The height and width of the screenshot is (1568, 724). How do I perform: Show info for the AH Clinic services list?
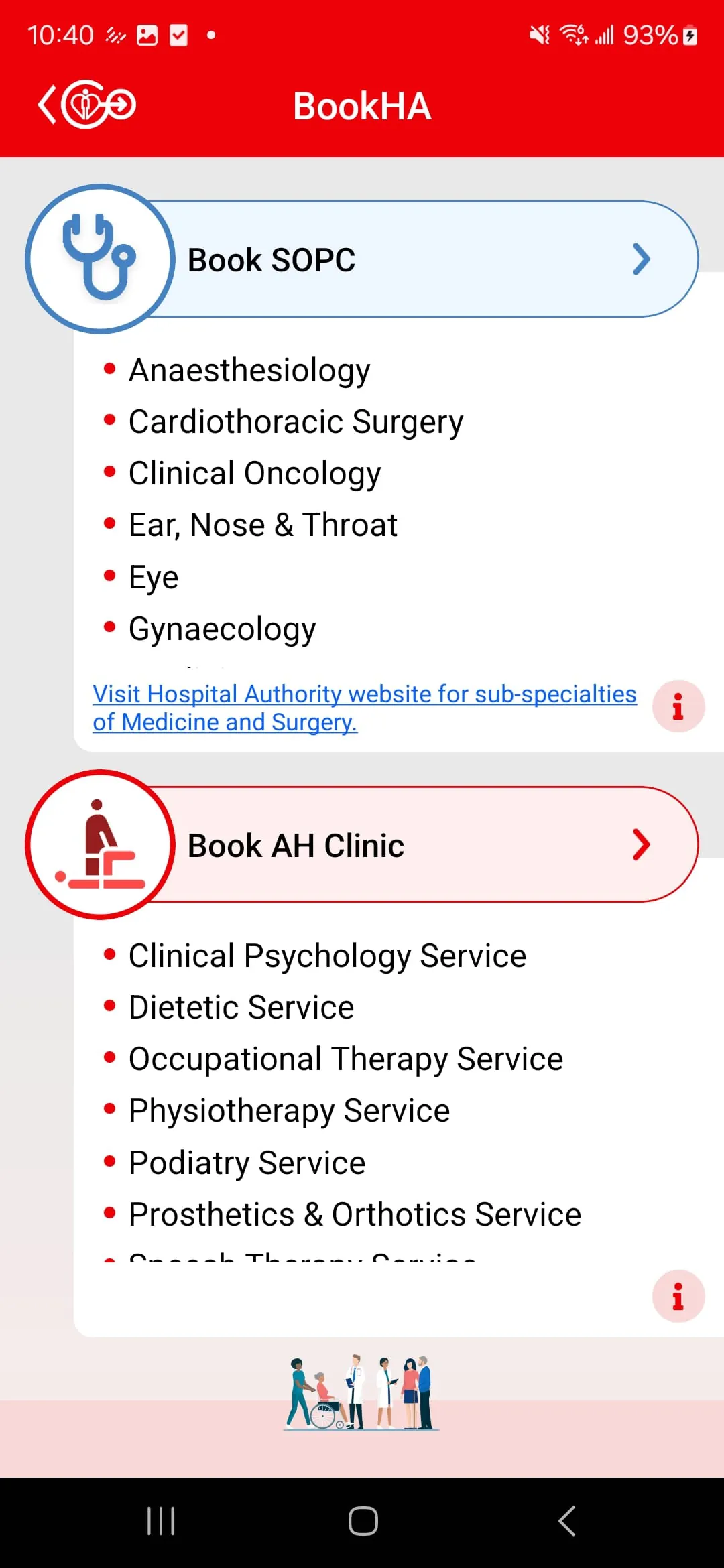[x=678, y=1296]
